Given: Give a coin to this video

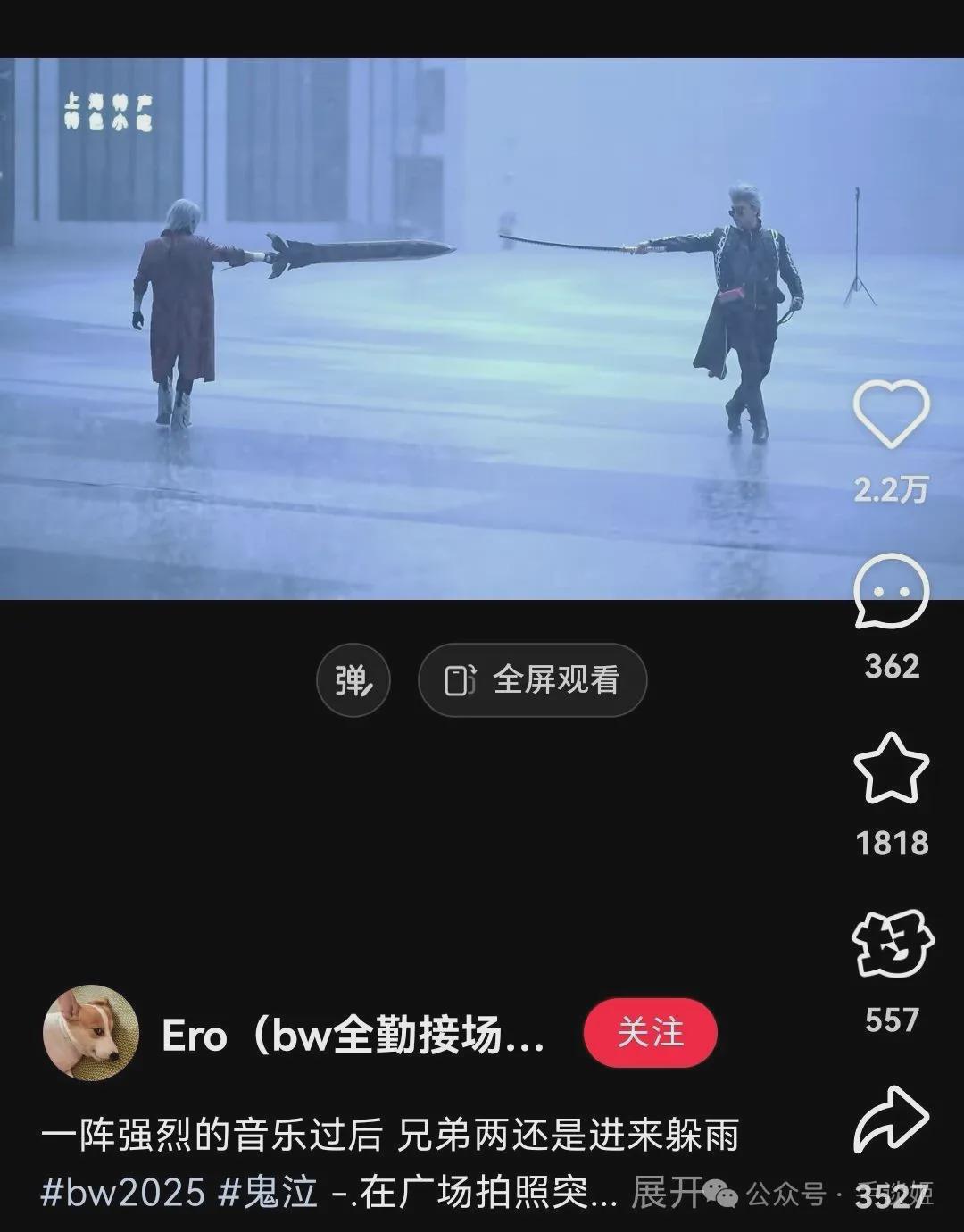Looking at the screenshot, I should pyautogui.click(x=891, y=945).
